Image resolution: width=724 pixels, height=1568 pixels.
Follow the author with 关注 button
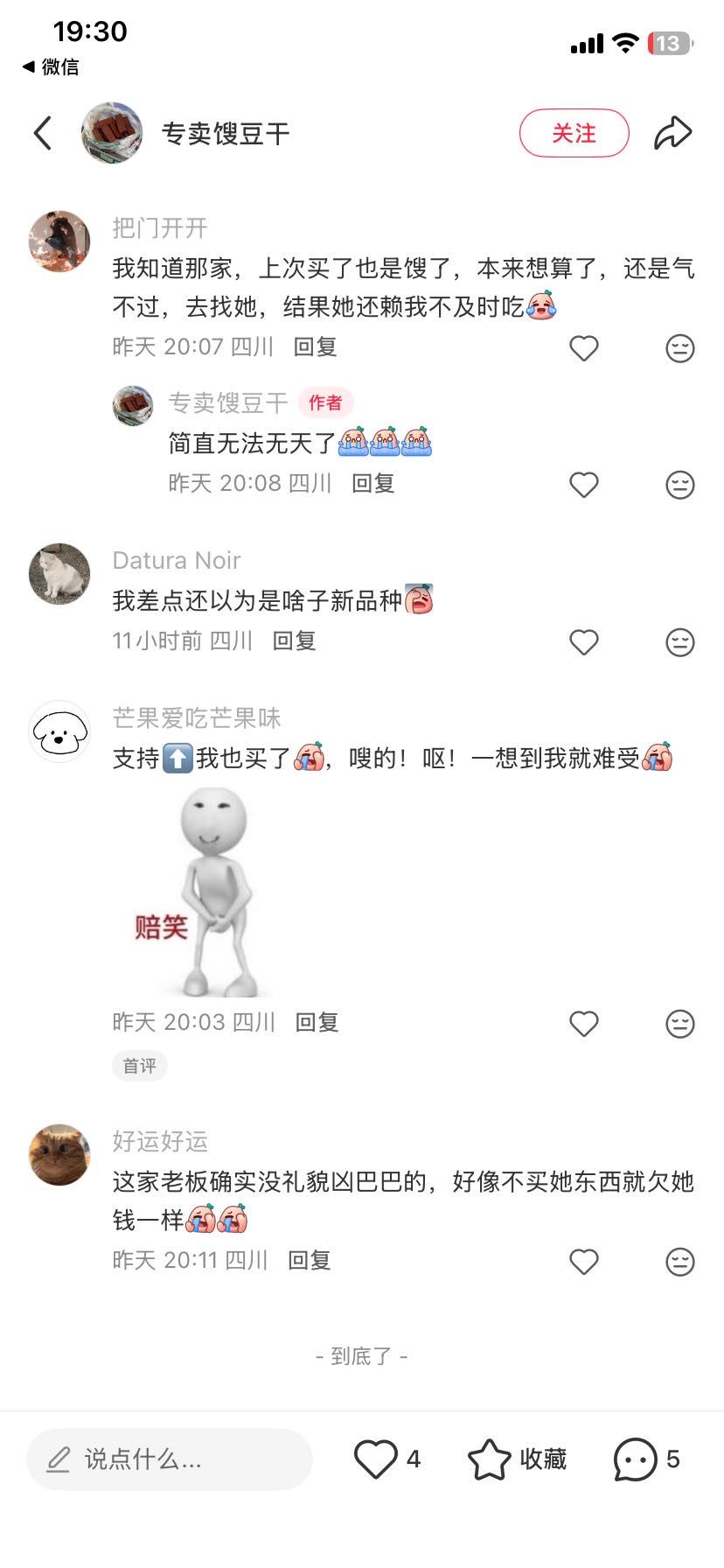click(x=574, y=133)
